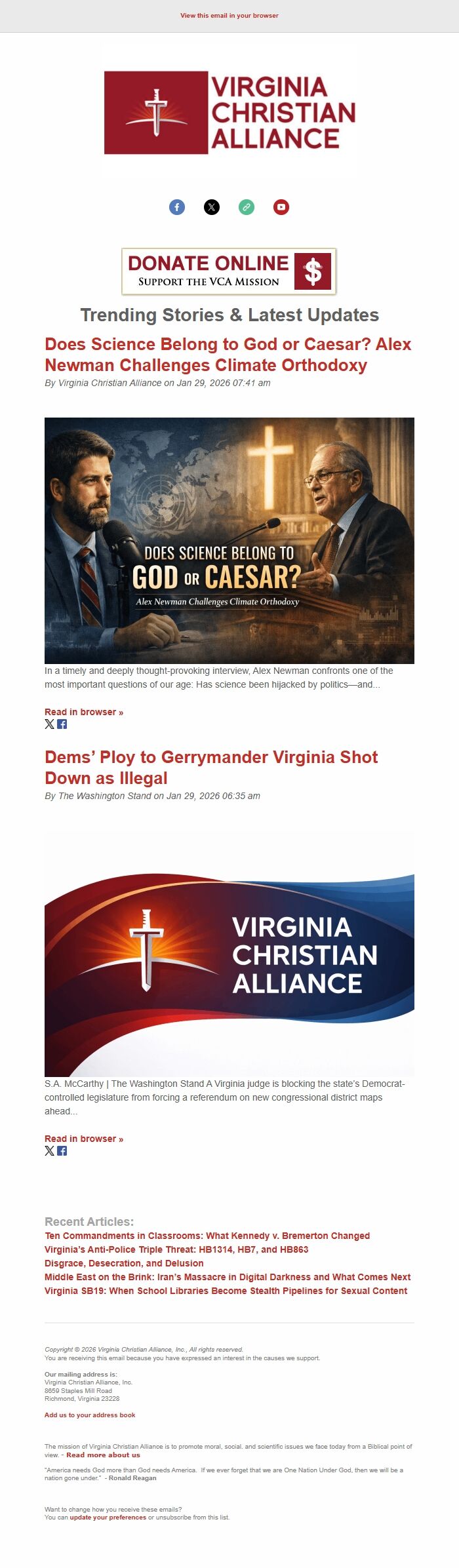The width and height of the screenshot is (459, 1568).
Task: Visit the Facebook page icon
Action: pyautogui.click(x=177, y=207)
